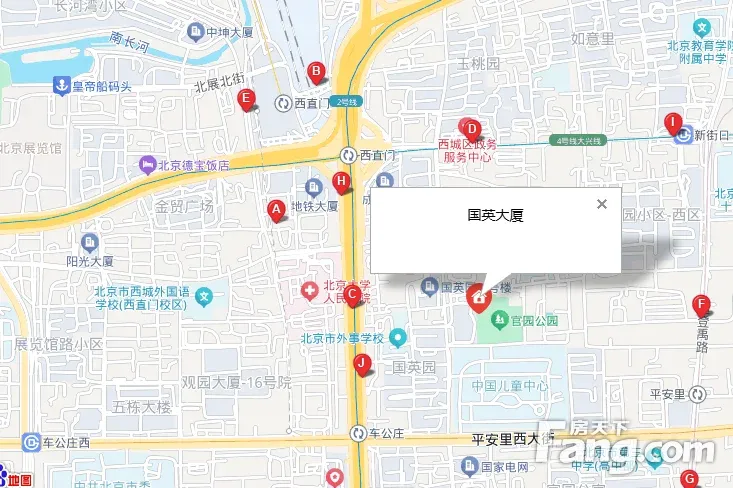Open map marker H
This screenshot has width=733, height=488.
[x=342, y=183]
